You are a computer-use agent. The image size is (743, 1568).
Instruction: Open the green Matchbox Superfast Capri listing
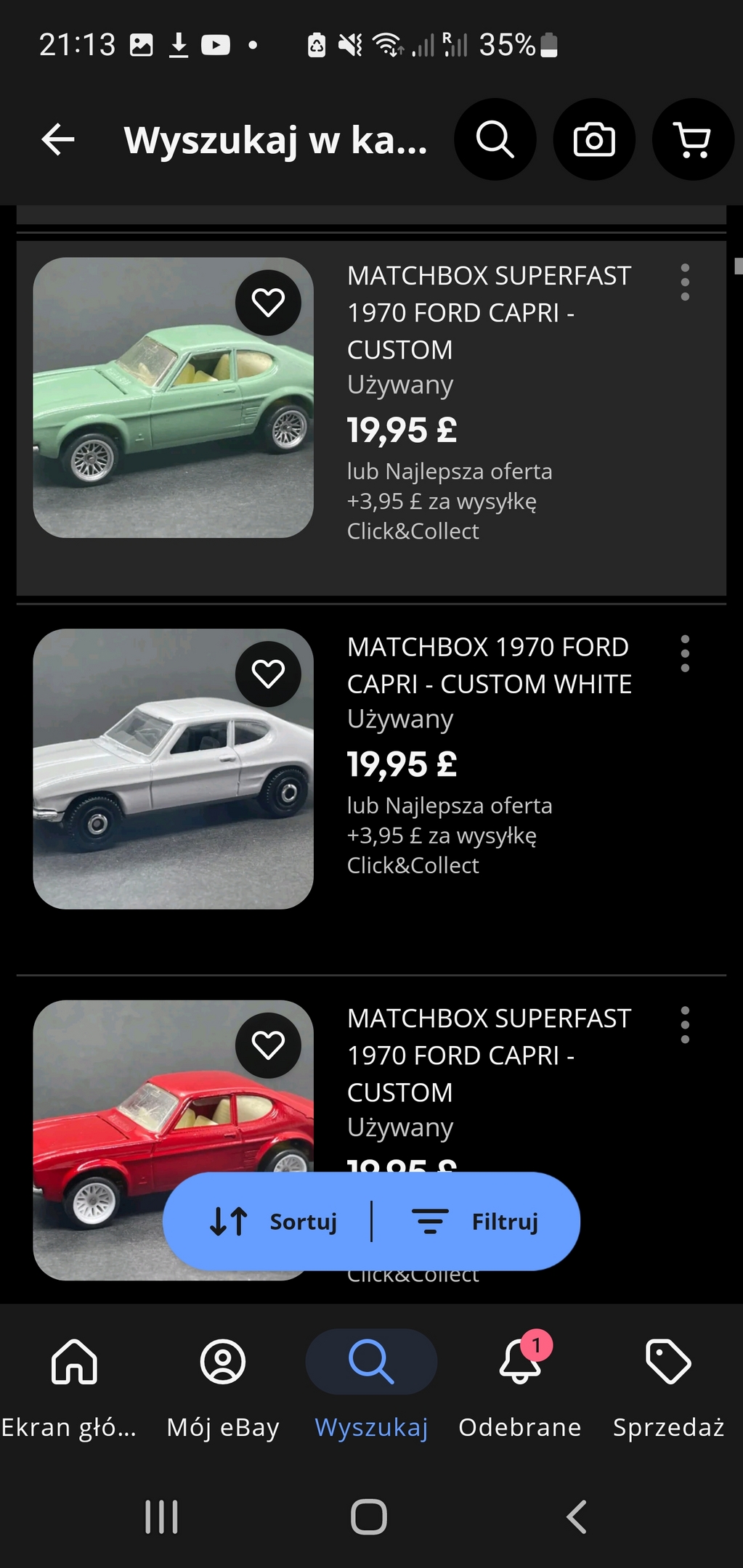pos(489,313)
